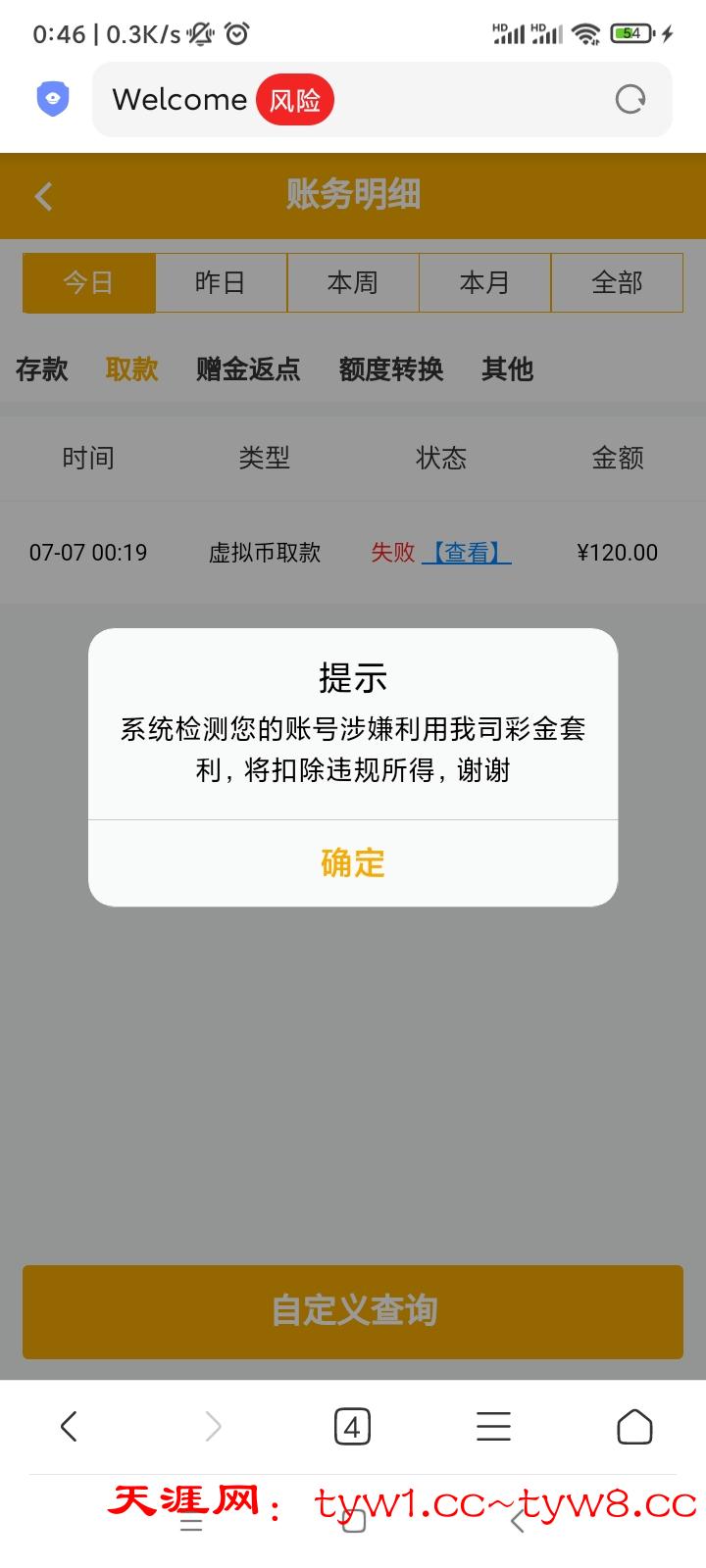Open 自定义查询 custom search
The image size is (706, 1568).
coord(353,1311)
